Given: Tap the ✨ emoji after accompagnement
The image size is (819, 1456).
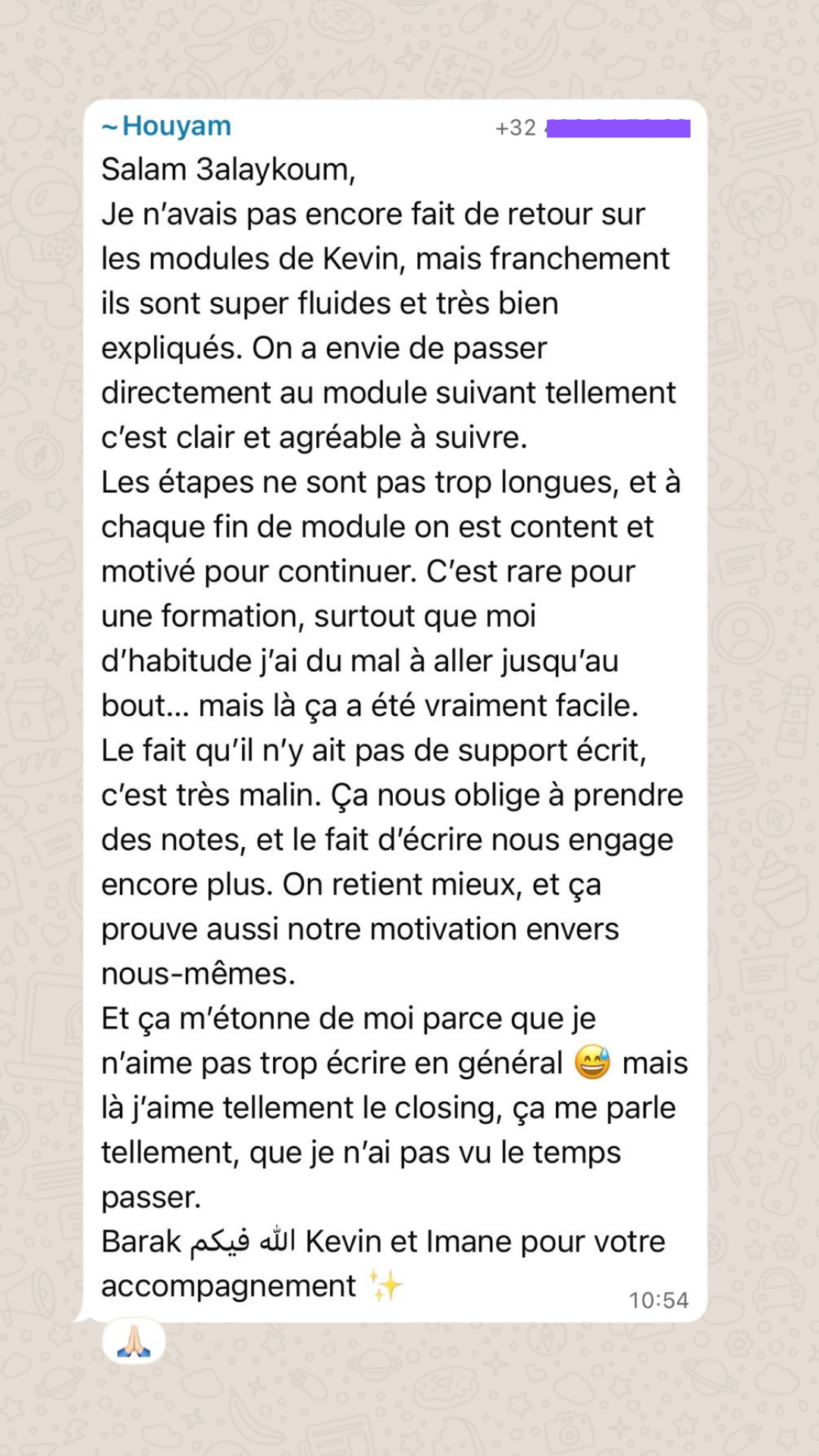Looking at the screenshot, I should coord(385,1285).
